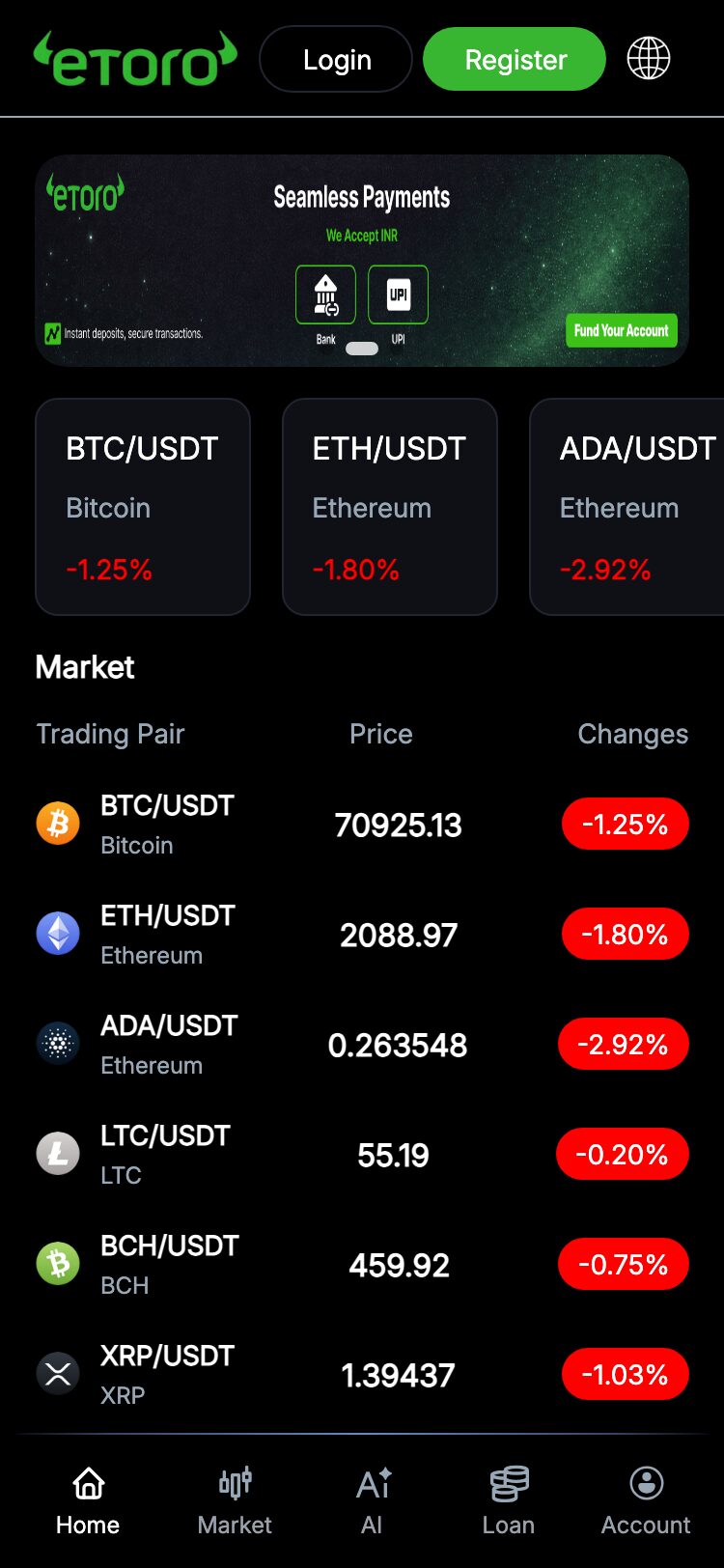
Task: Open the language globe icon
Action: coord(649,59)
